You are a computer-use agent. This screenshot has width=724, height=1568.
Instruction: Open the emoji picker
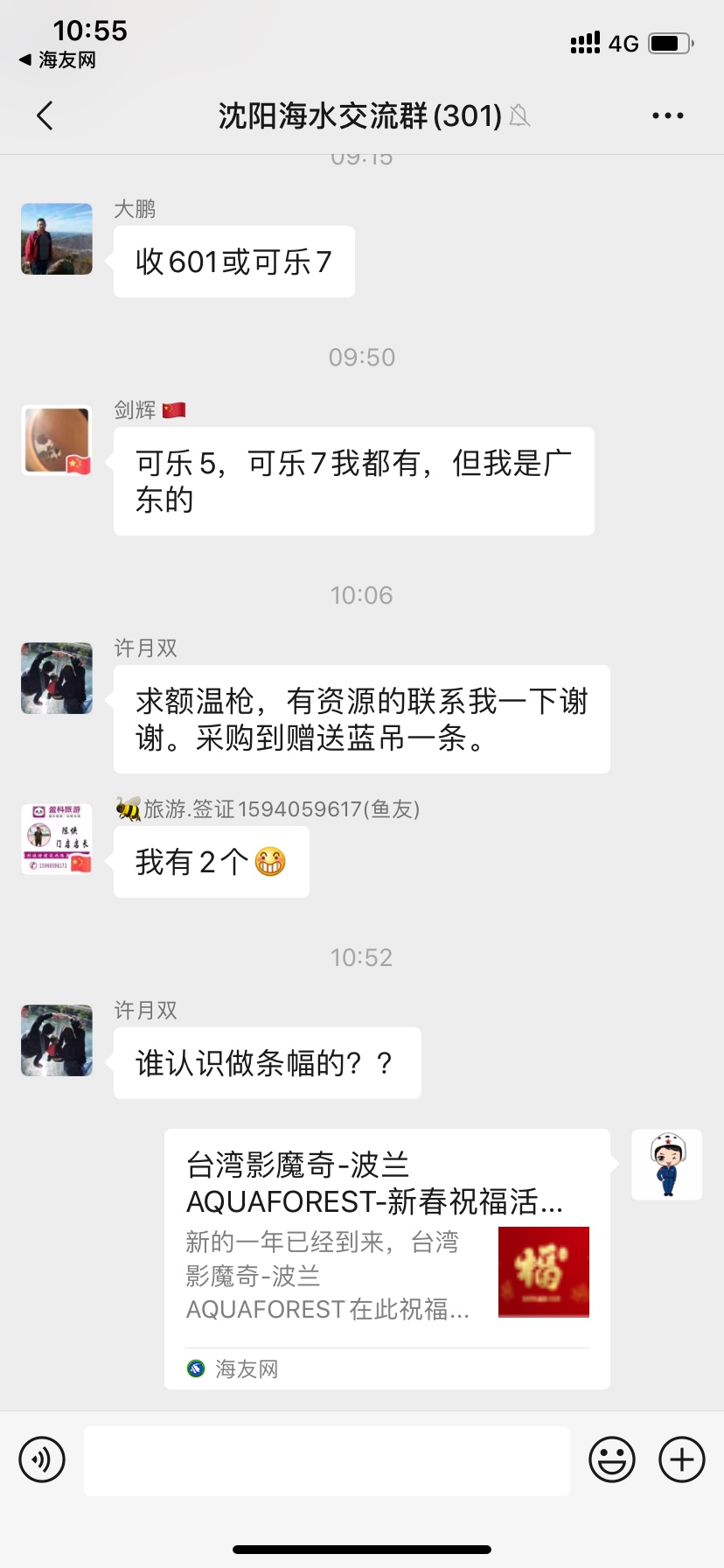611,1459
